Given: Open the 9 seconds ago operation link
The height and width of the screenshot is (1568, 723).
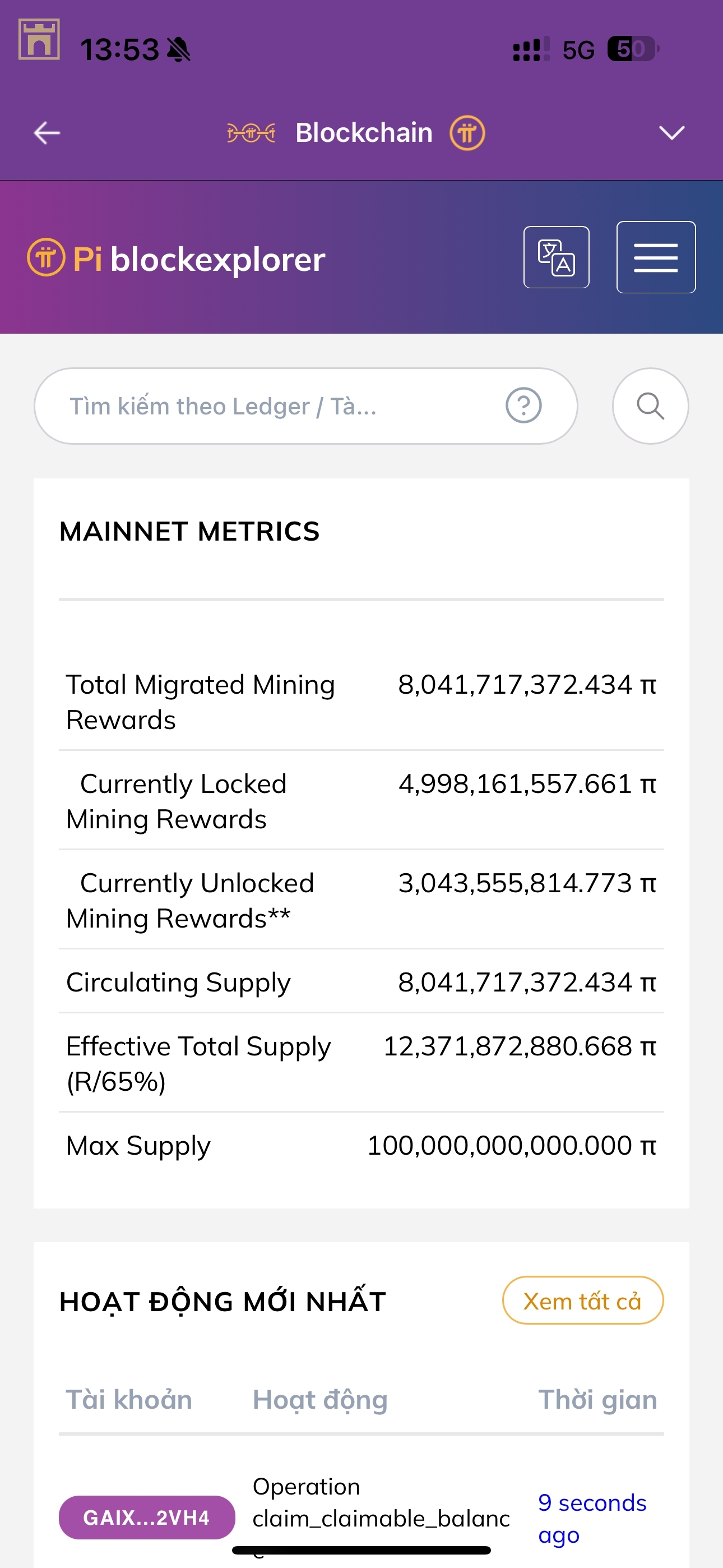Looking at the screenshot, I should tap(591, 1518).
